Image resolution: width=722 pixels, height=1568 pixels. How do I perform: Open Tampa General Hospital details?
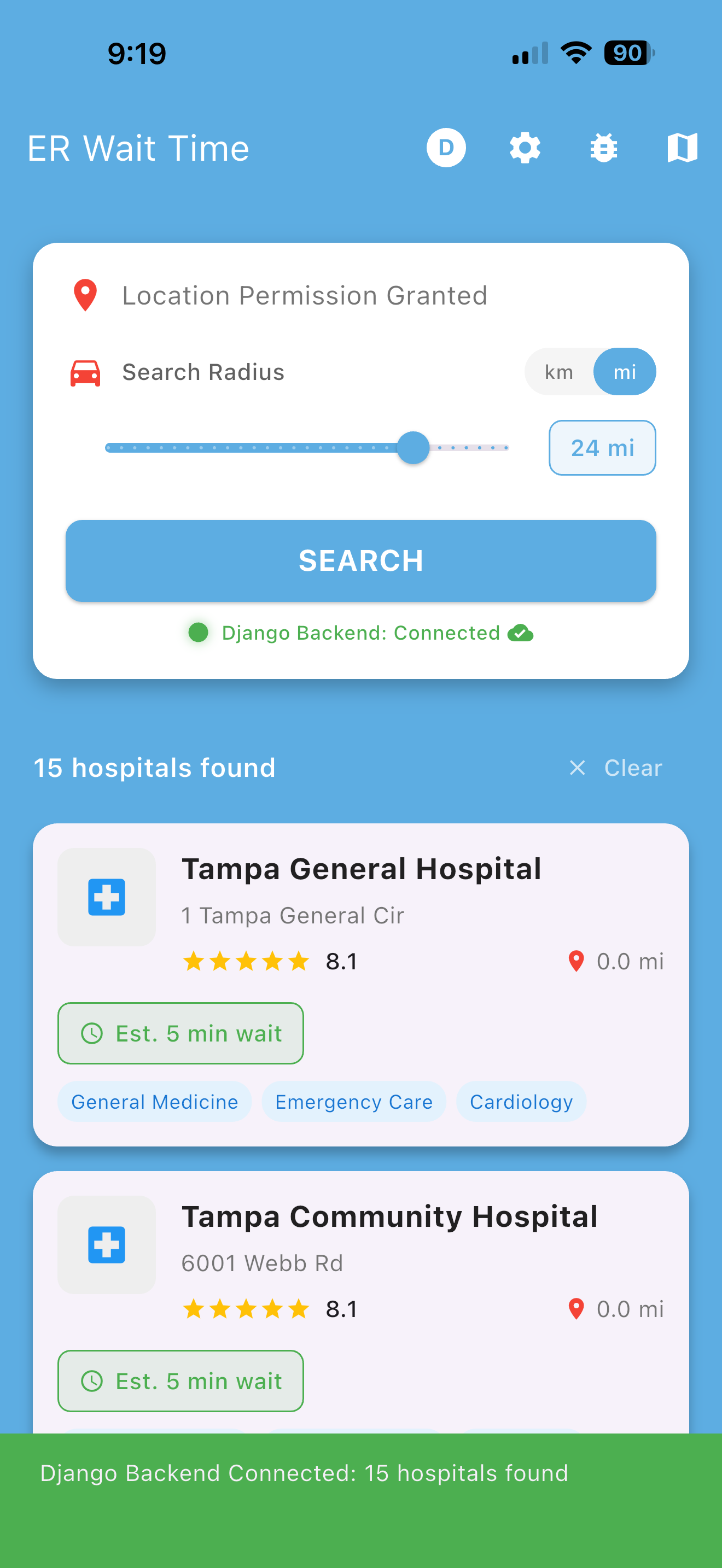pos(361,869)
